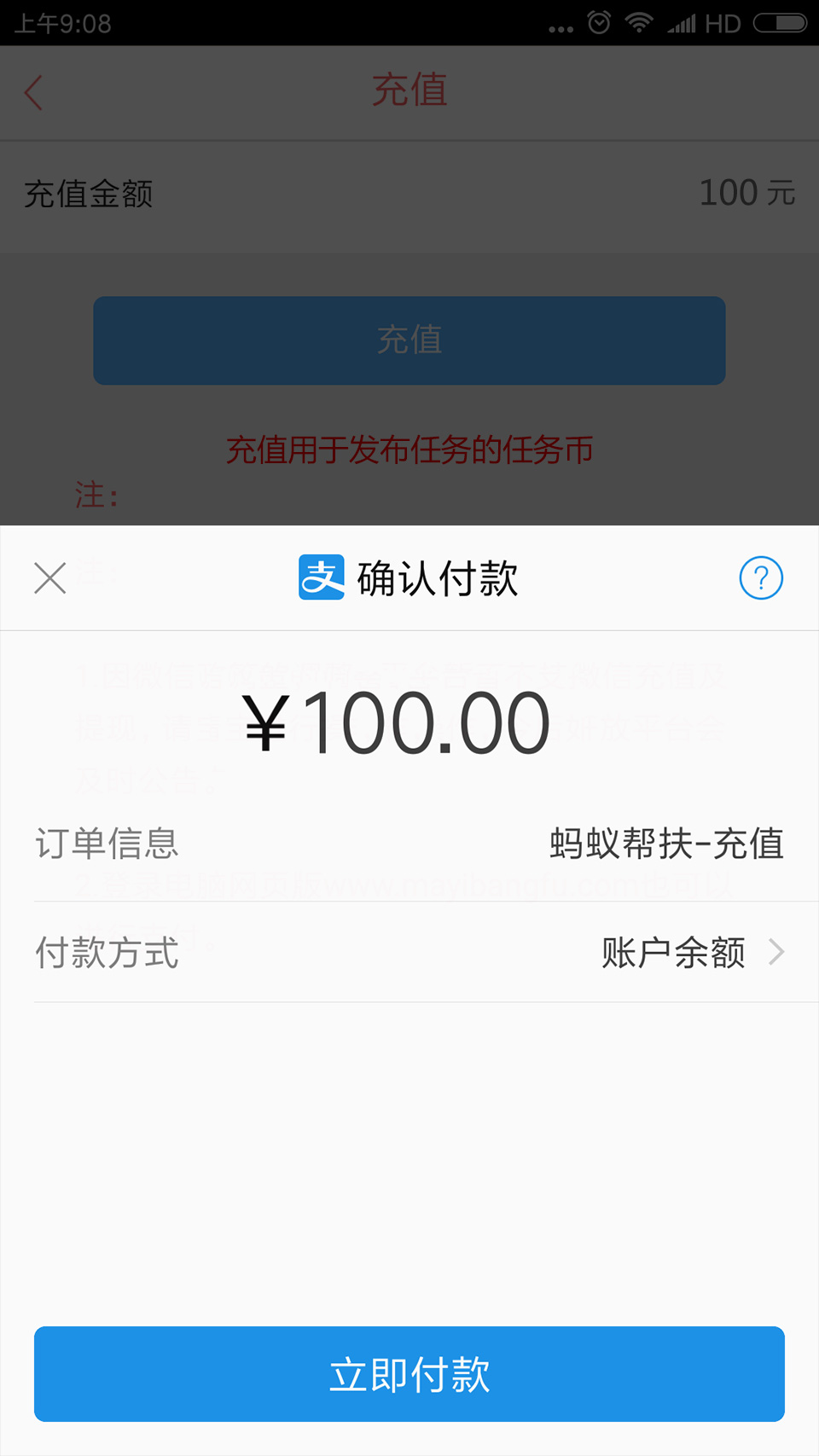The height and width of the screenshot is (1456, 819).
Task: Open the 充值 page header
Action: point(409,90)
